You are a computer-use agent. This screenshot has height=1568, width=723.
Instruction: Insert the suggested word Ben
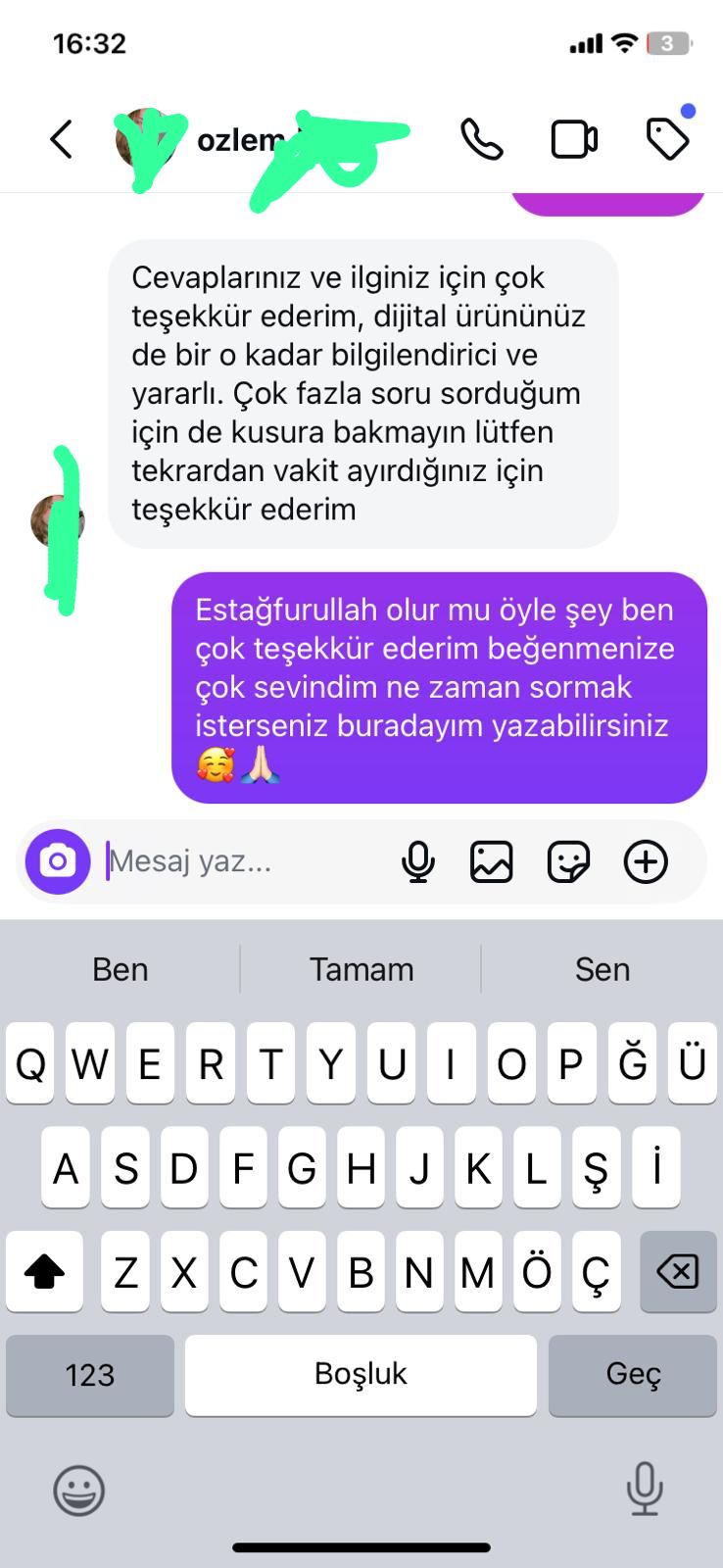click(120, 969)
